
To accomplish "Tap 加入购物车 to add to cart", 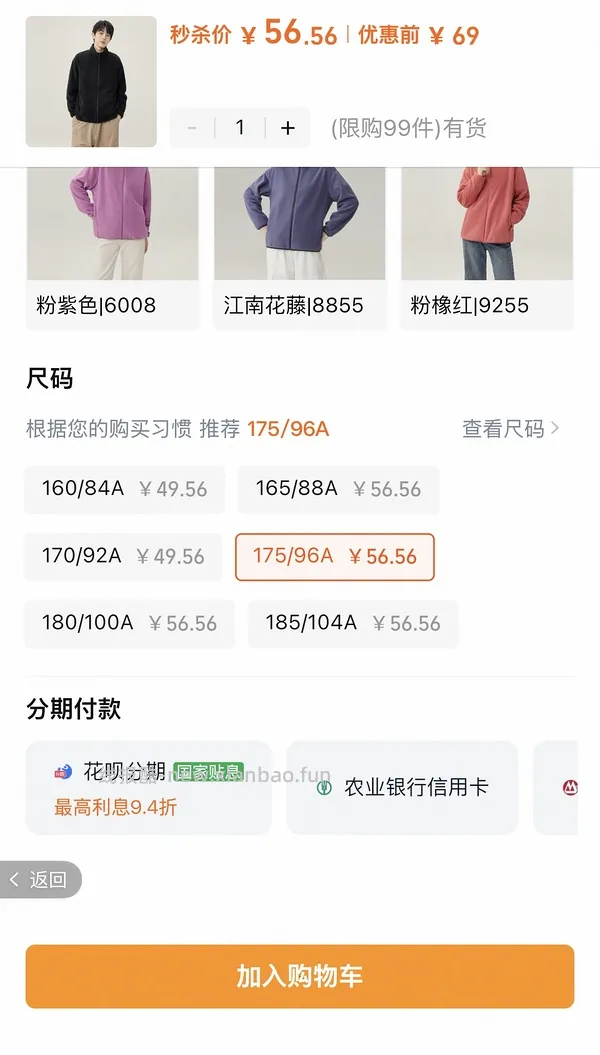I will click(300, 976).
